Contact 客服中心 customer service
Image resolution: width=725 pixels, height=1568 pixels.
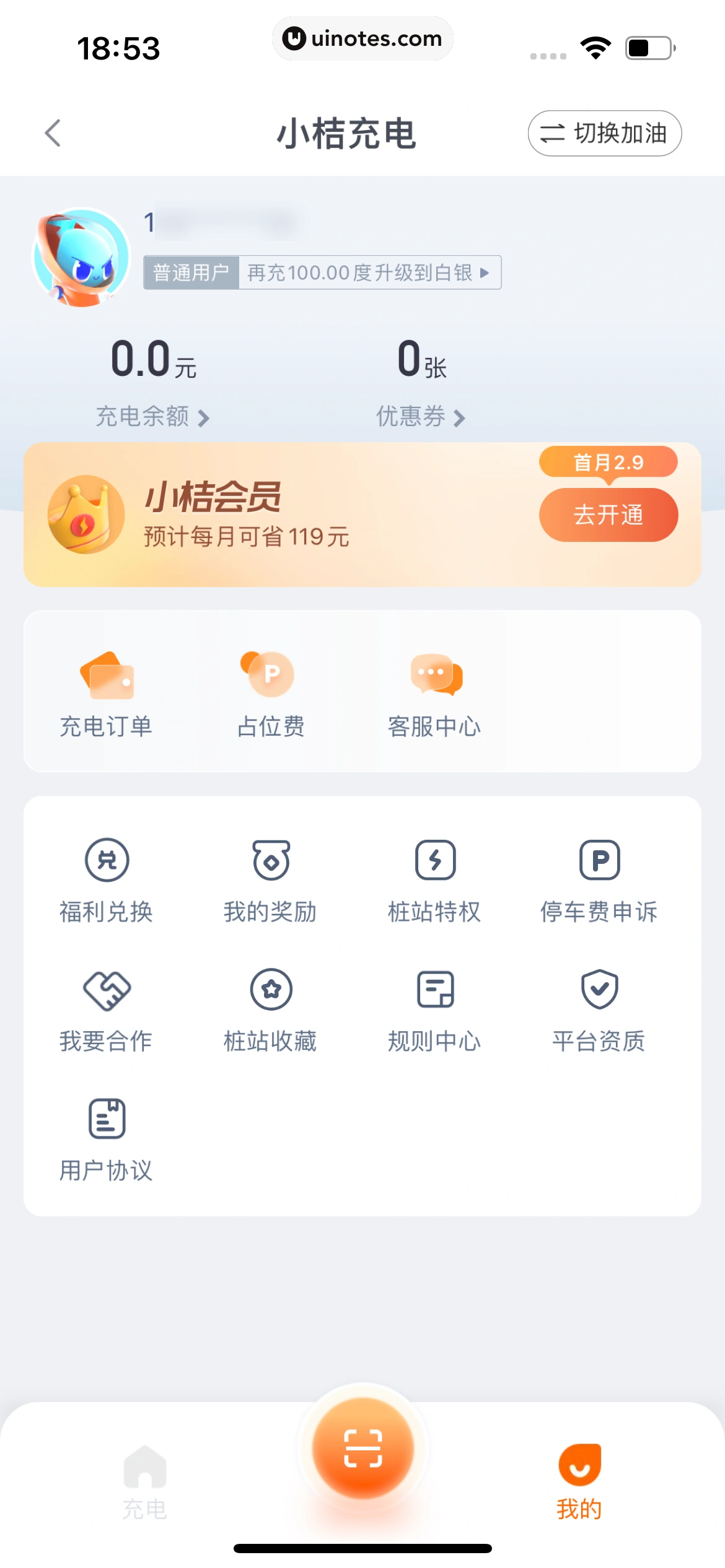[434, 694]
